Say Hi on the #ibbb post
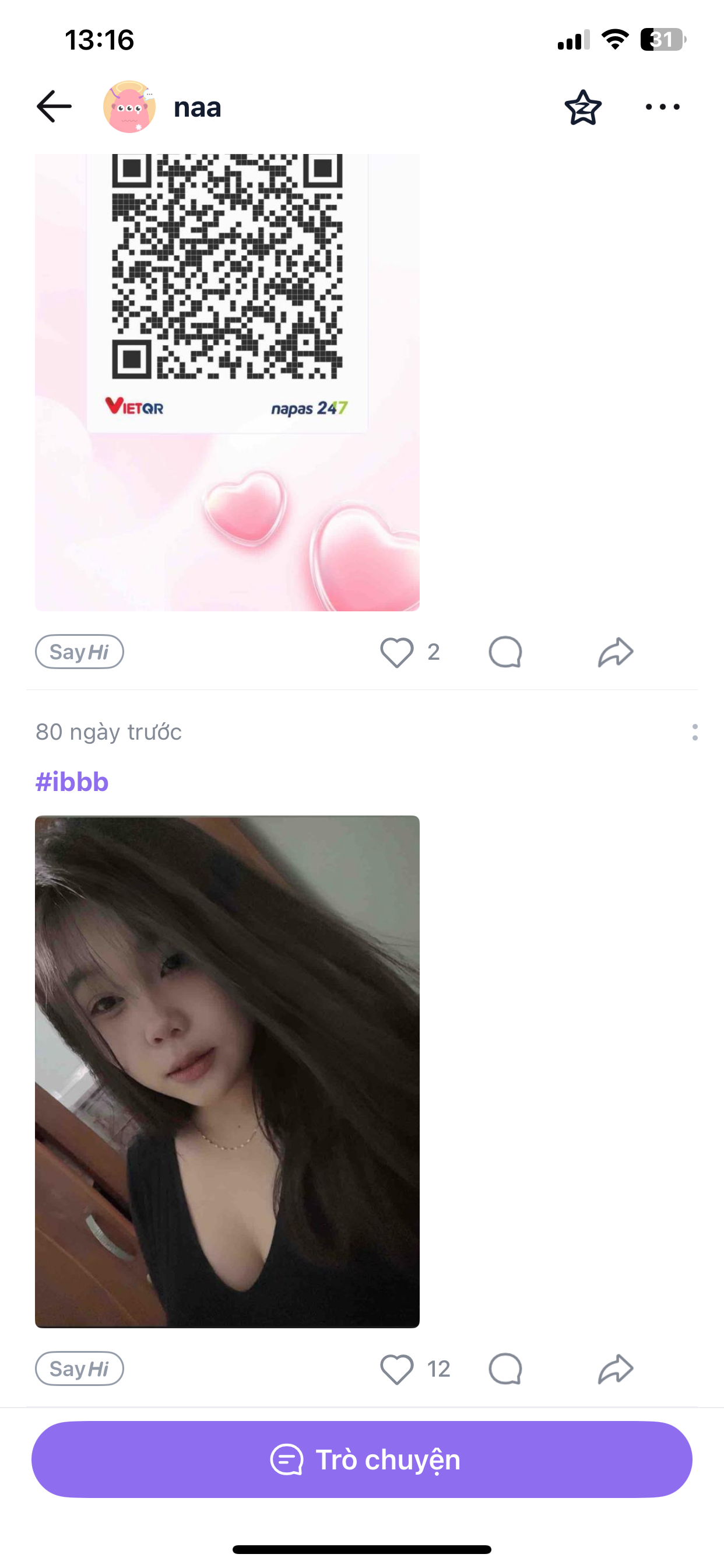Viewport: 724px width, 1568px height. click(79, 1369)
